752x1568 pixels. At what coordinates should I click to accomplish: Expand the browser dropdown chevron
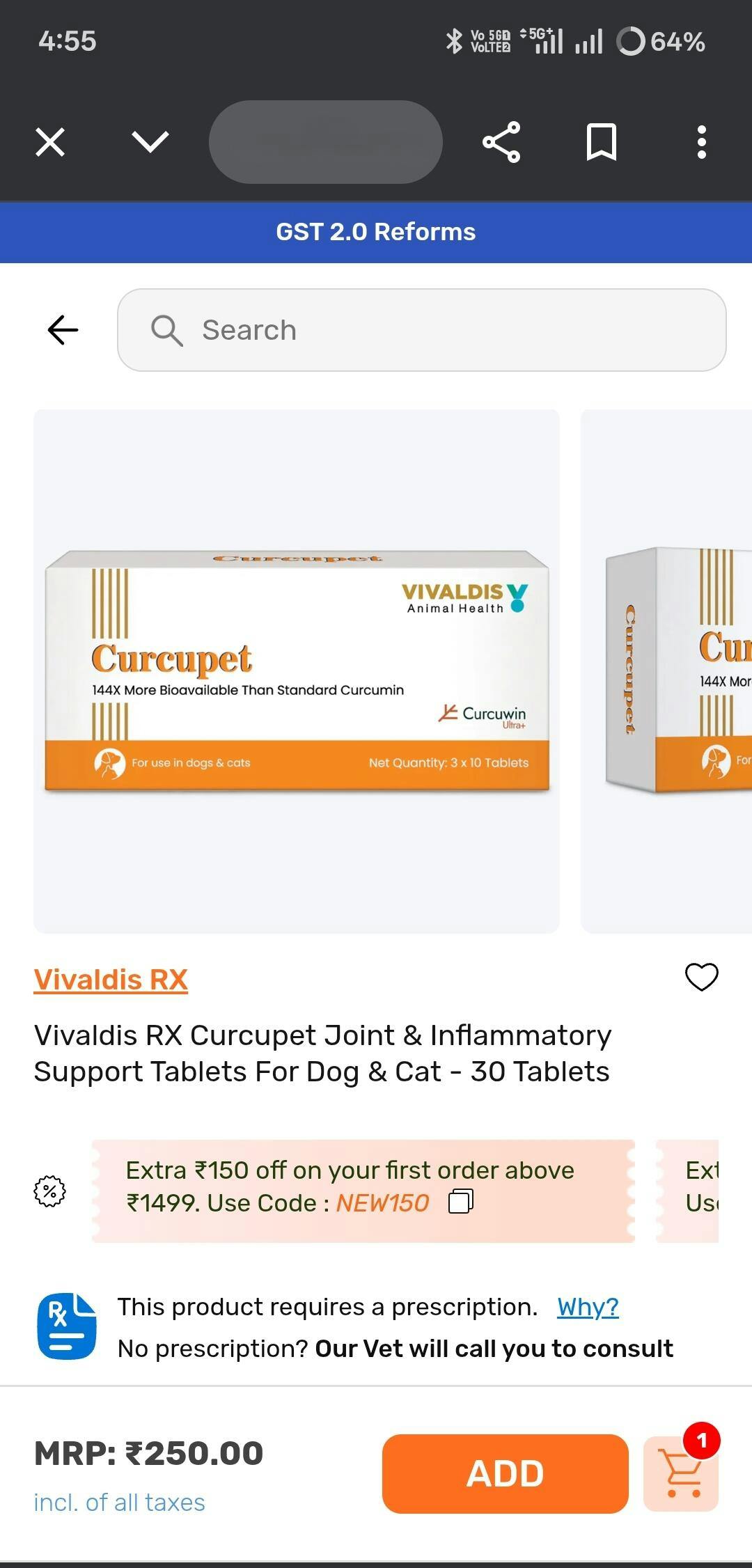pyautogui.click(x=150, y=142)
